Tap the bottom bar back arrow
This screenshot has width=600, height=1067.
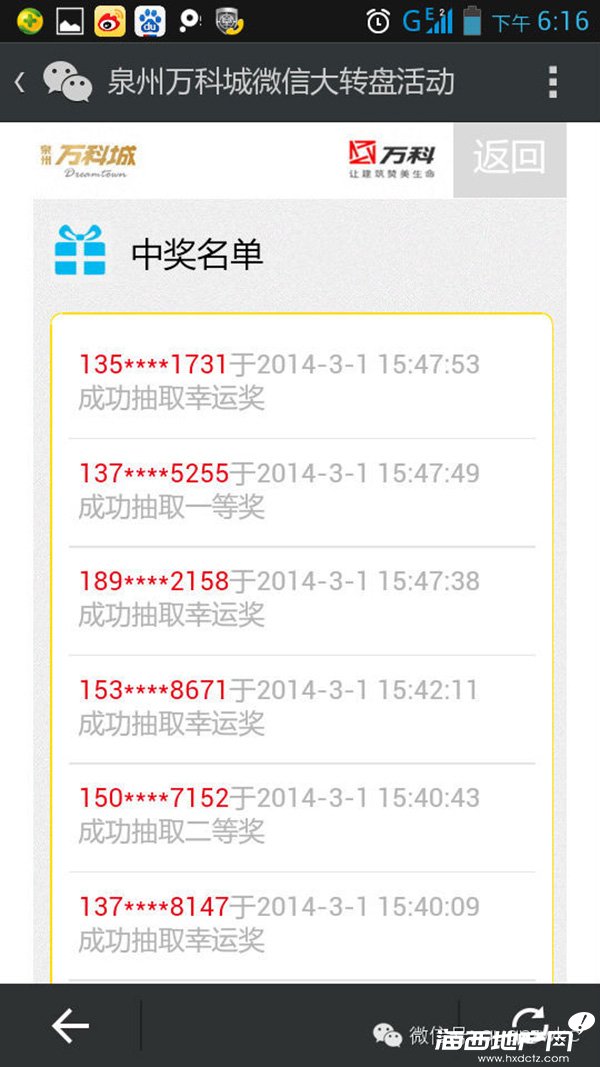71,1025
